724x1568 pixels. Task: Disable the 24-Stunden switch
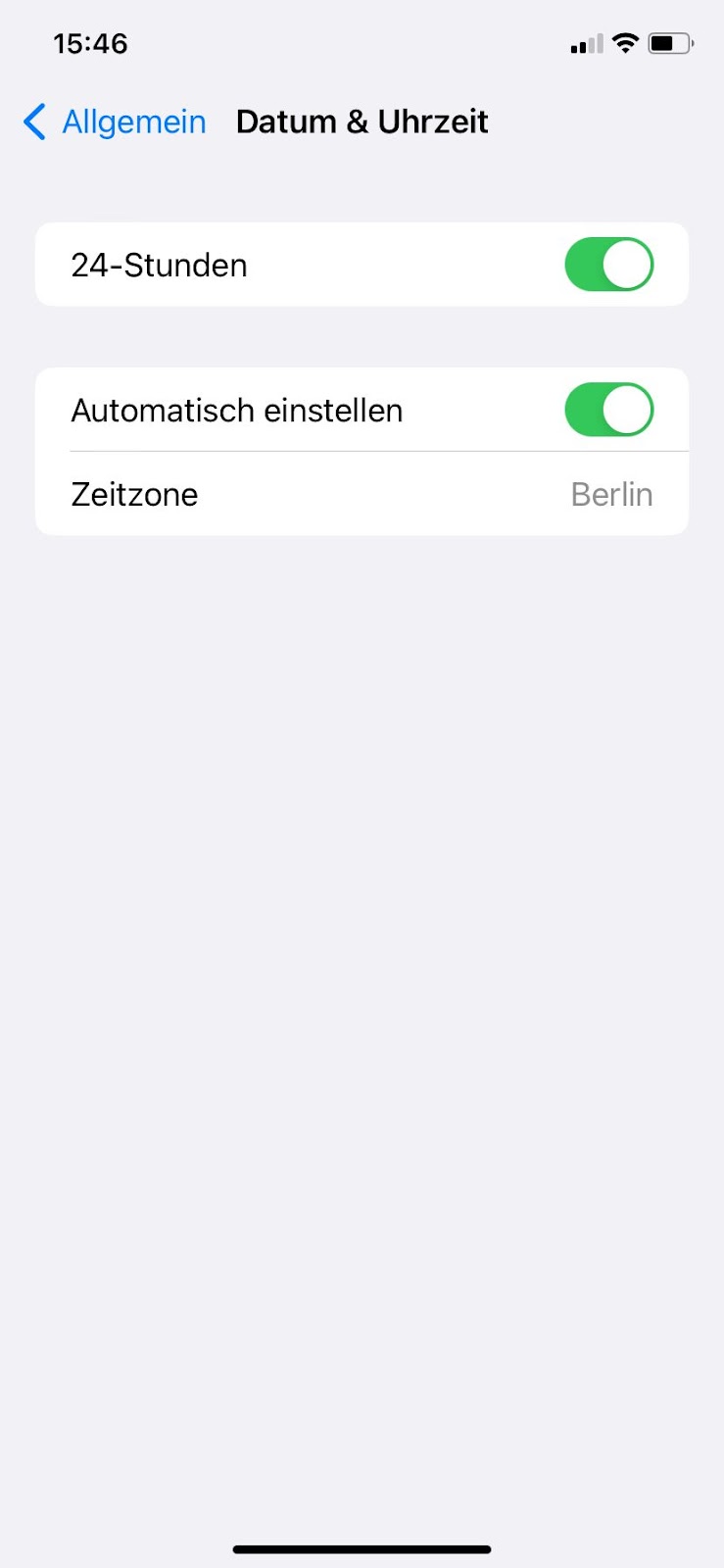(x=608, y=265)
